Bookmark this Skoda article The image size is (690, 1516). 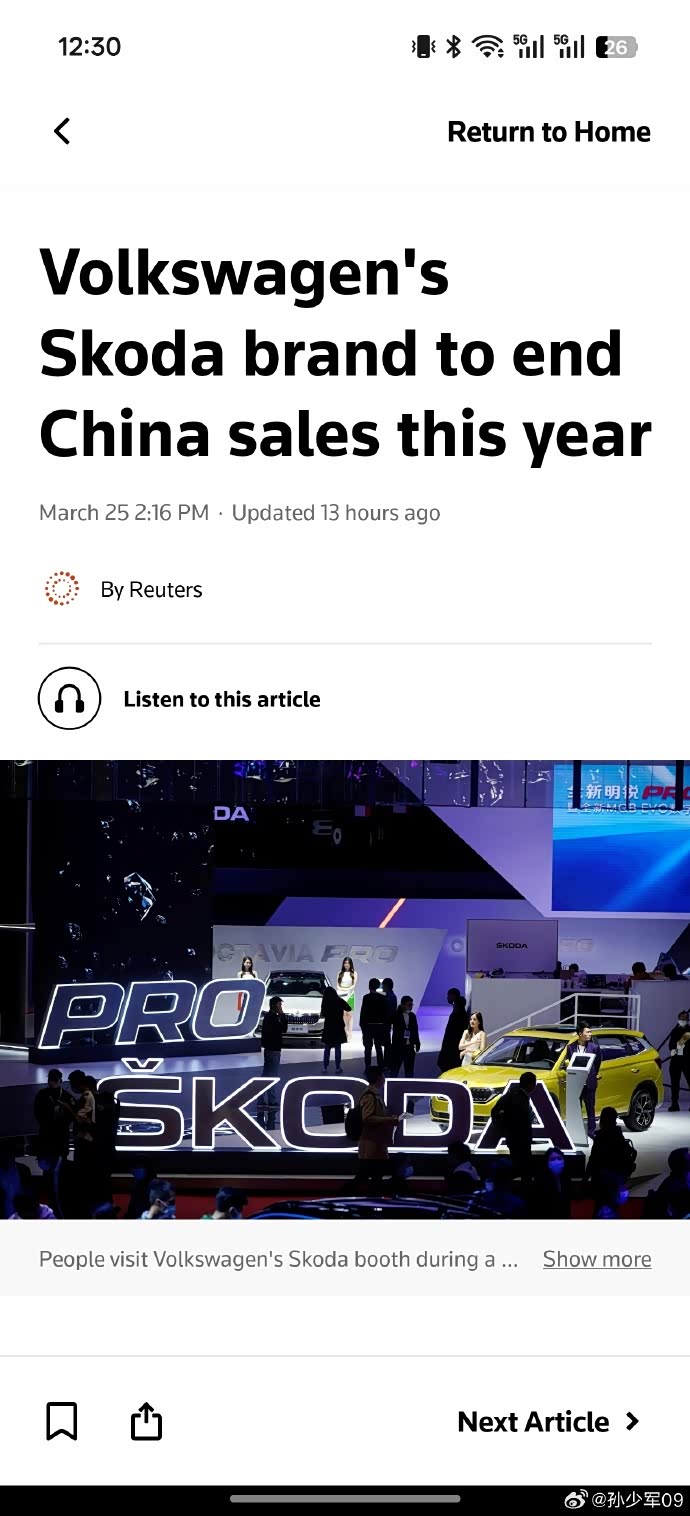[62, 1421]
